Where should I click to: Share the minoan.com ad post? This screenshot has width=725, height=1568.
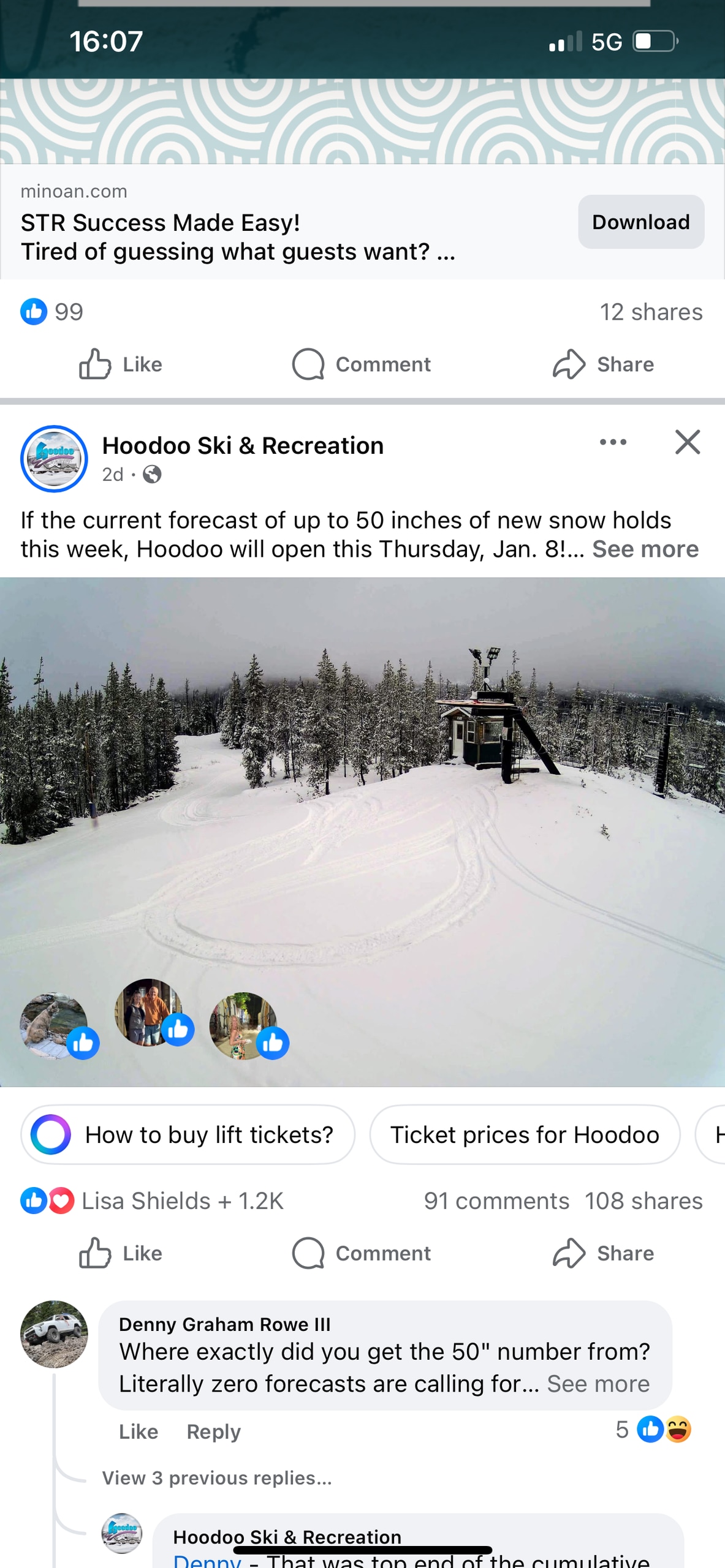[x=603, y=364]
